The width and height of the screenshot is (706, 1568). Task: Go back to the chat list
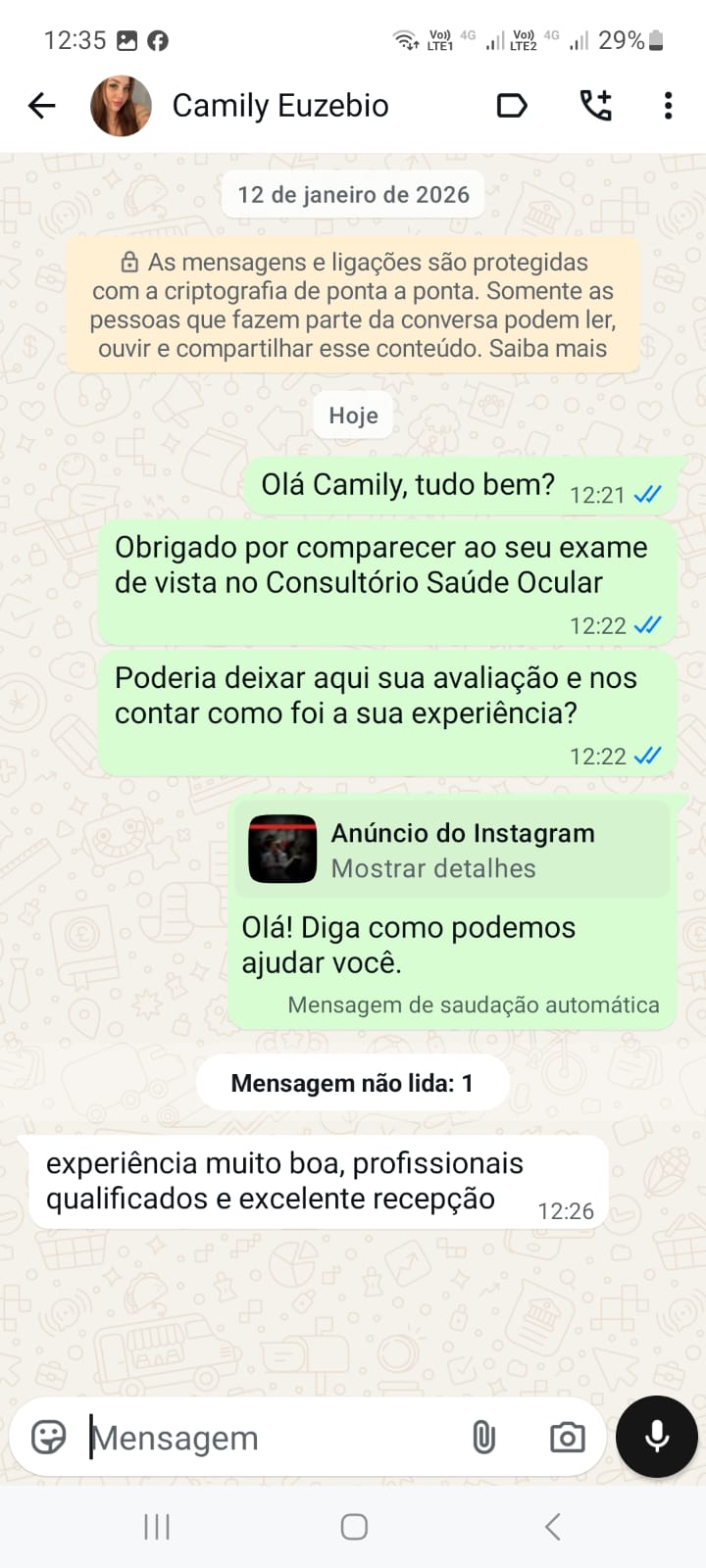pyautogui.click(x=42, y=106)
